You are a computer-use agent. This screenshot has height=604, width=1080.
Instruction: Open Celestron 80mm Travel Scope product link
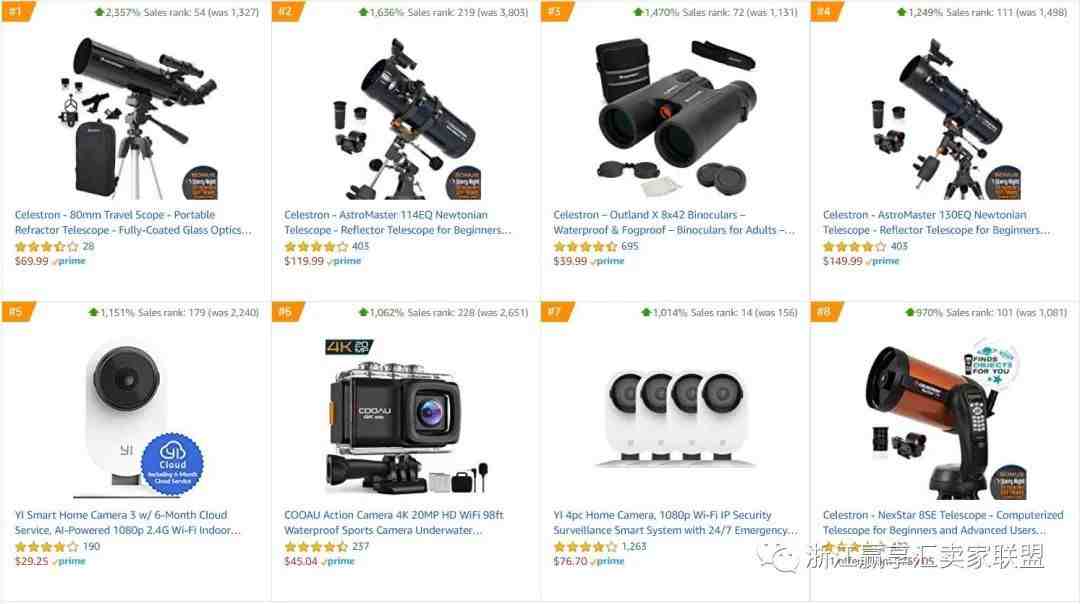[x=115, y=215]
